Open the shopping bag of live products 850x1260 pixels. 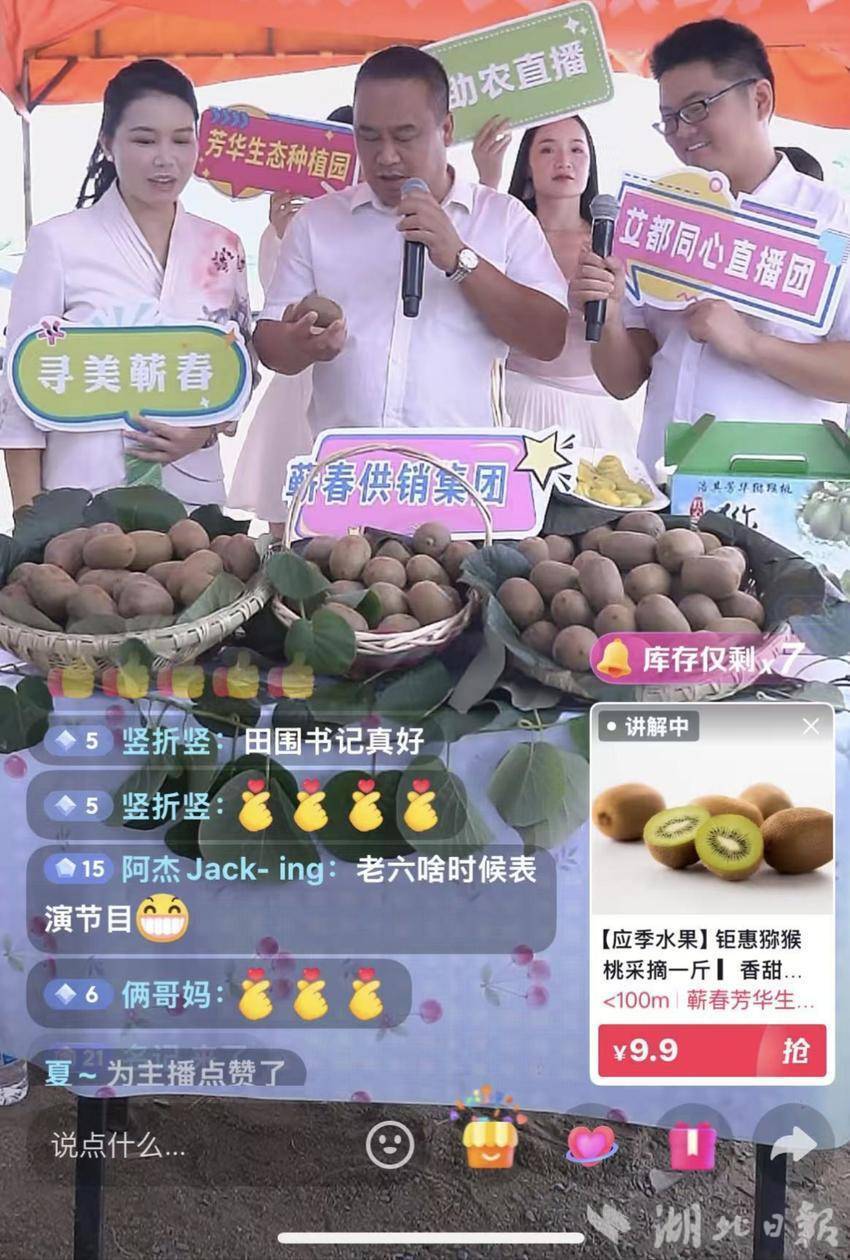[490, 1142]
